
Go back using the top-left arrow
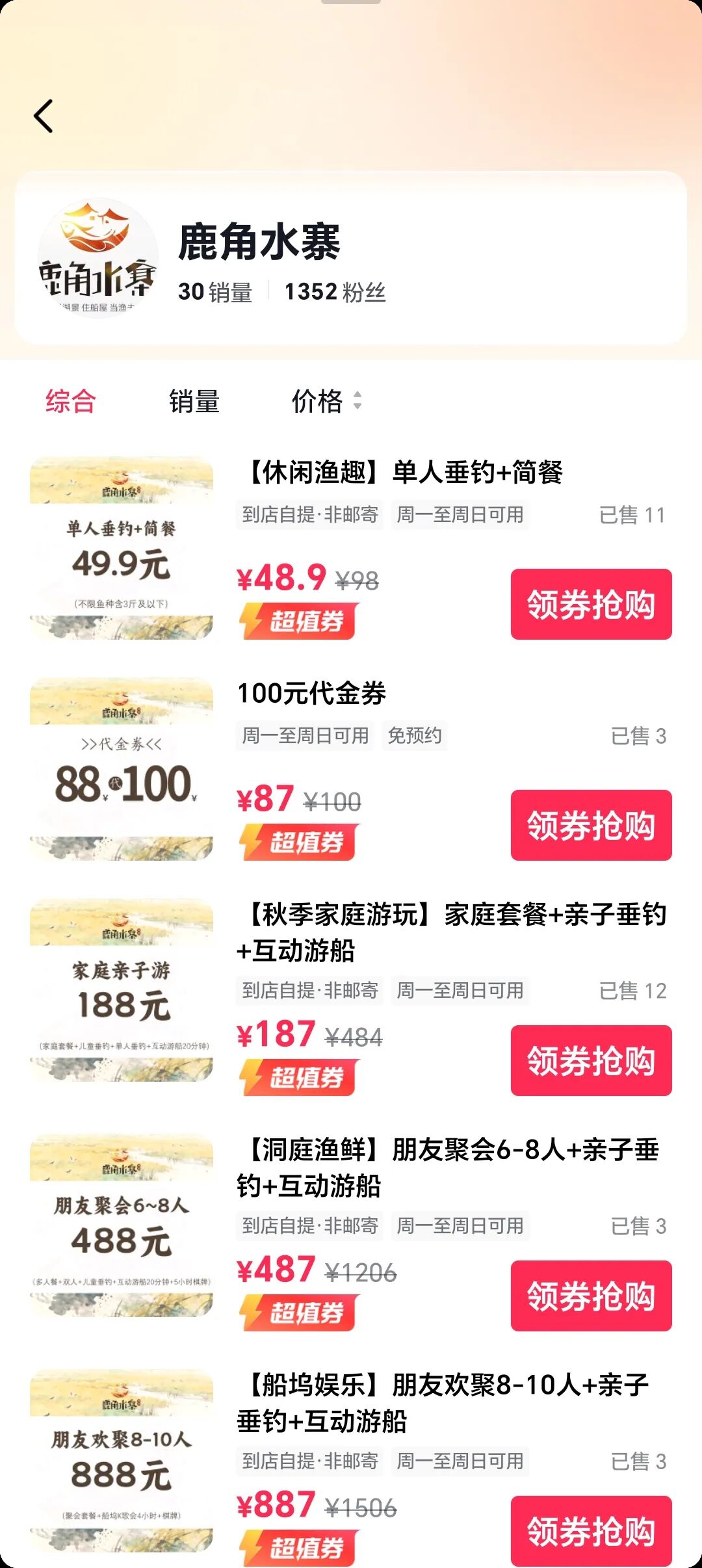[43, 116]
